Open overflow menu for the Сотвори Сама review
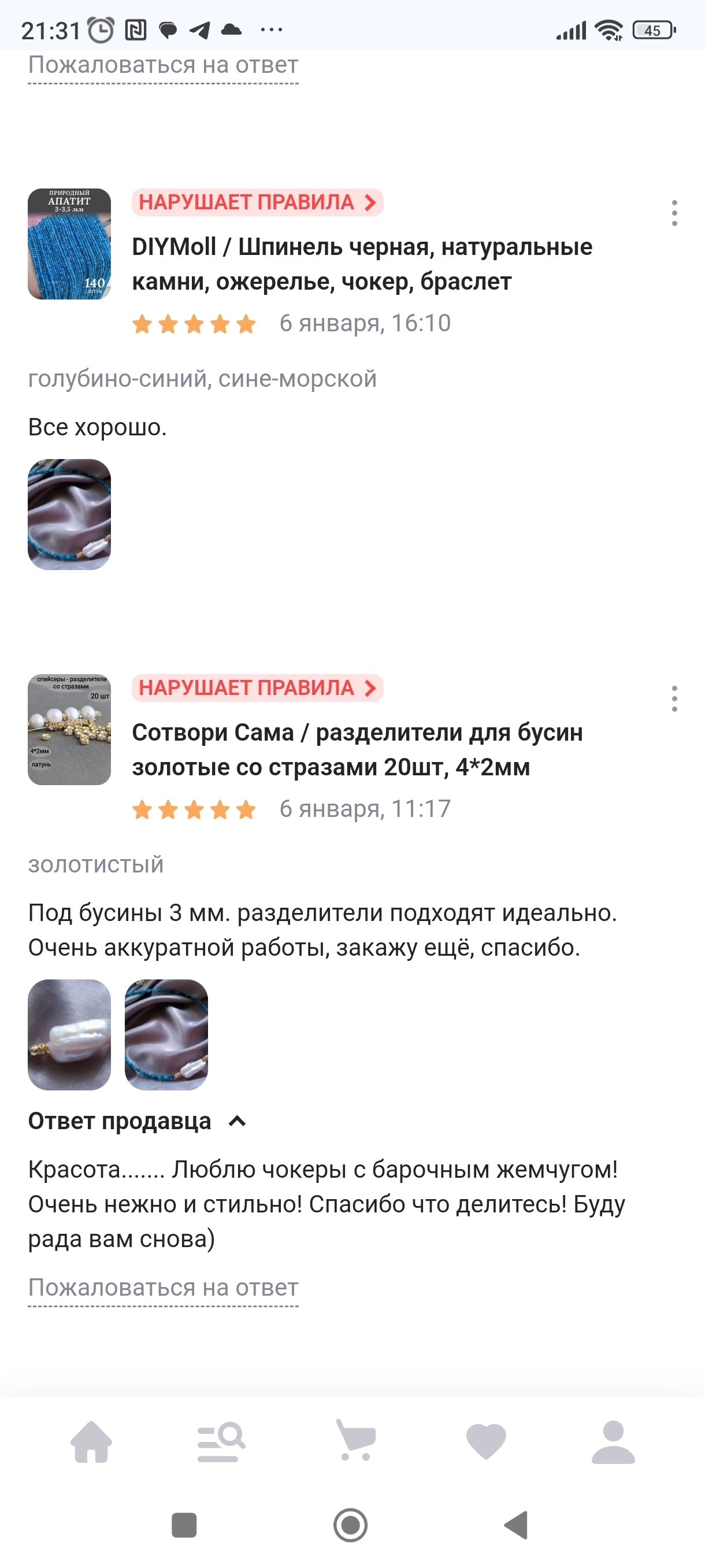Screen dimensions: 705x1568 pyautogui.click(x=674, y=699)
